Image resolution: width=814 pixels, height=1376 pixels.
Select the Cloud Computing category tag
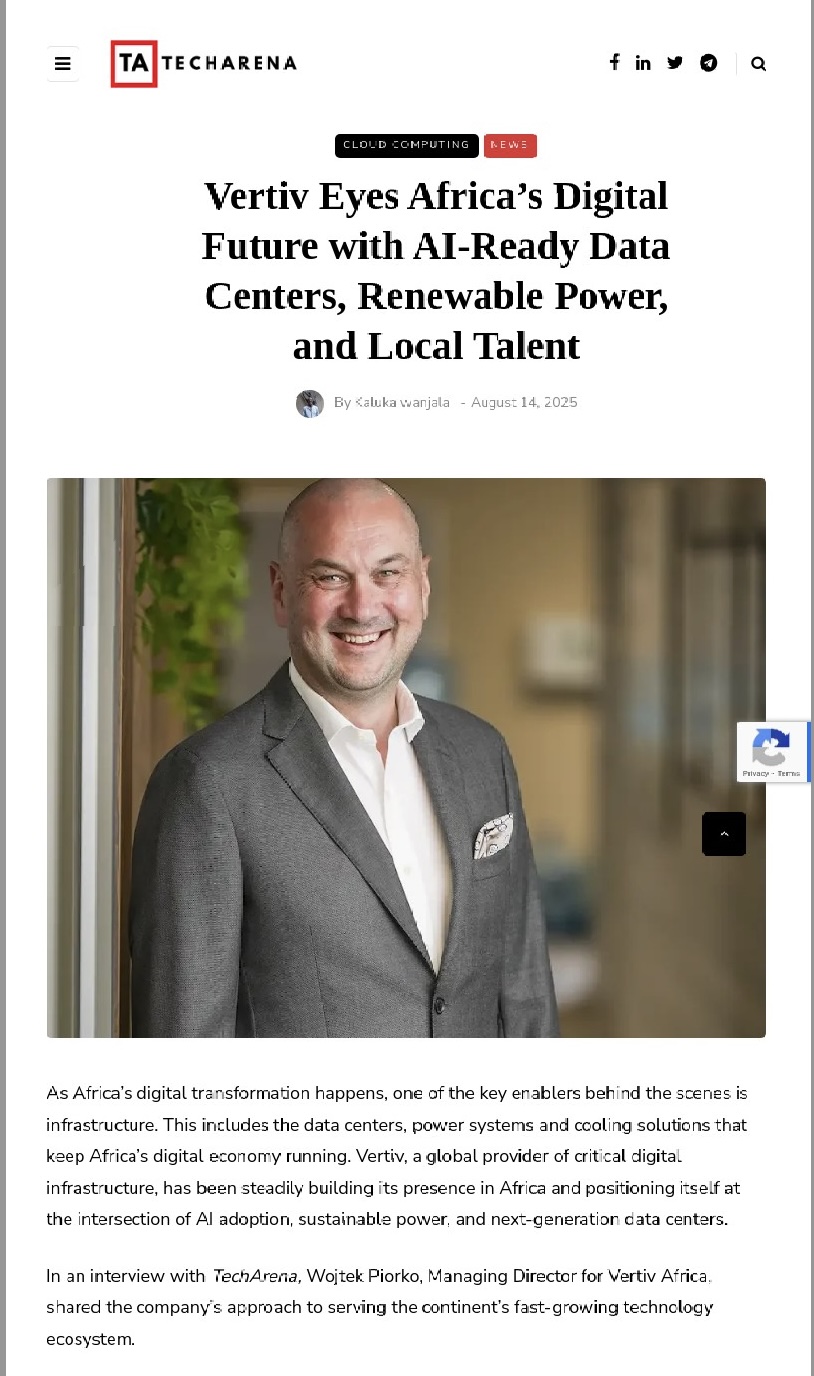pos(406,146)
